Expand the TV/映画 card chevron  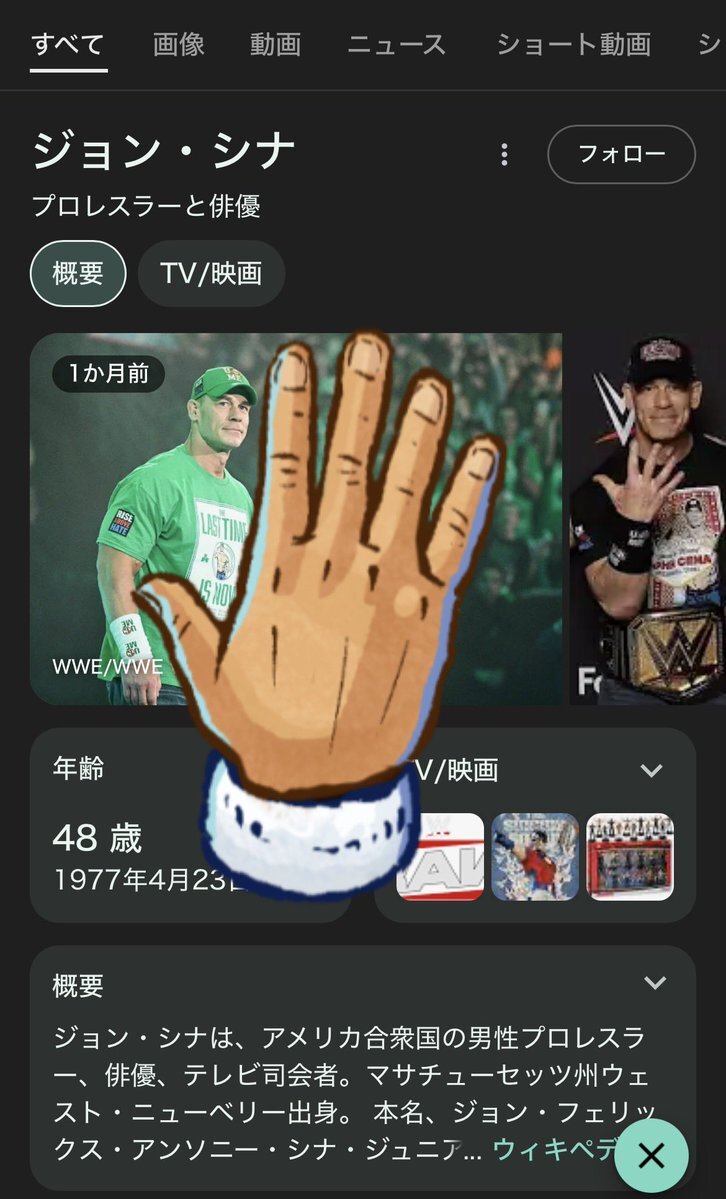pos(651,770)
